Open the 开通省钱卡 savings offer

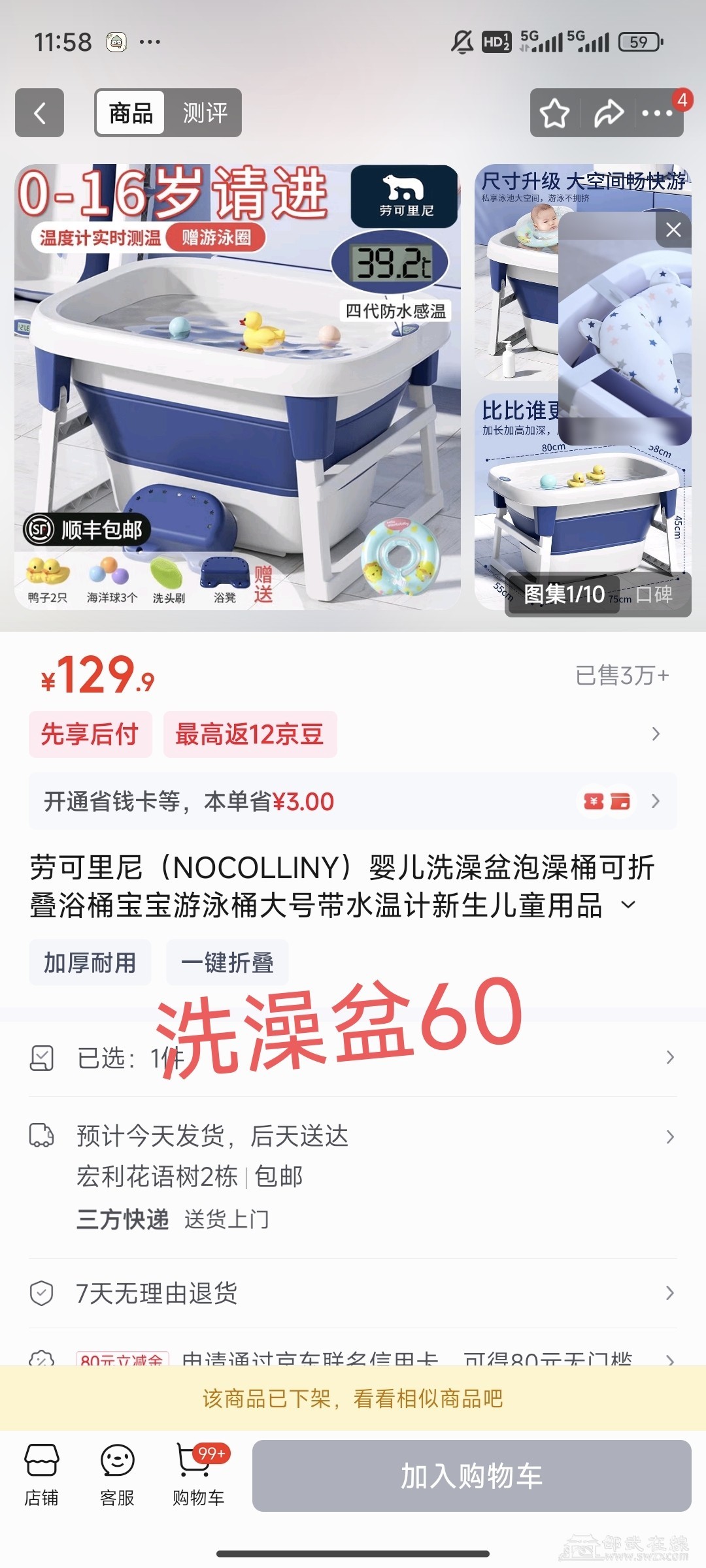click(353, 801)
